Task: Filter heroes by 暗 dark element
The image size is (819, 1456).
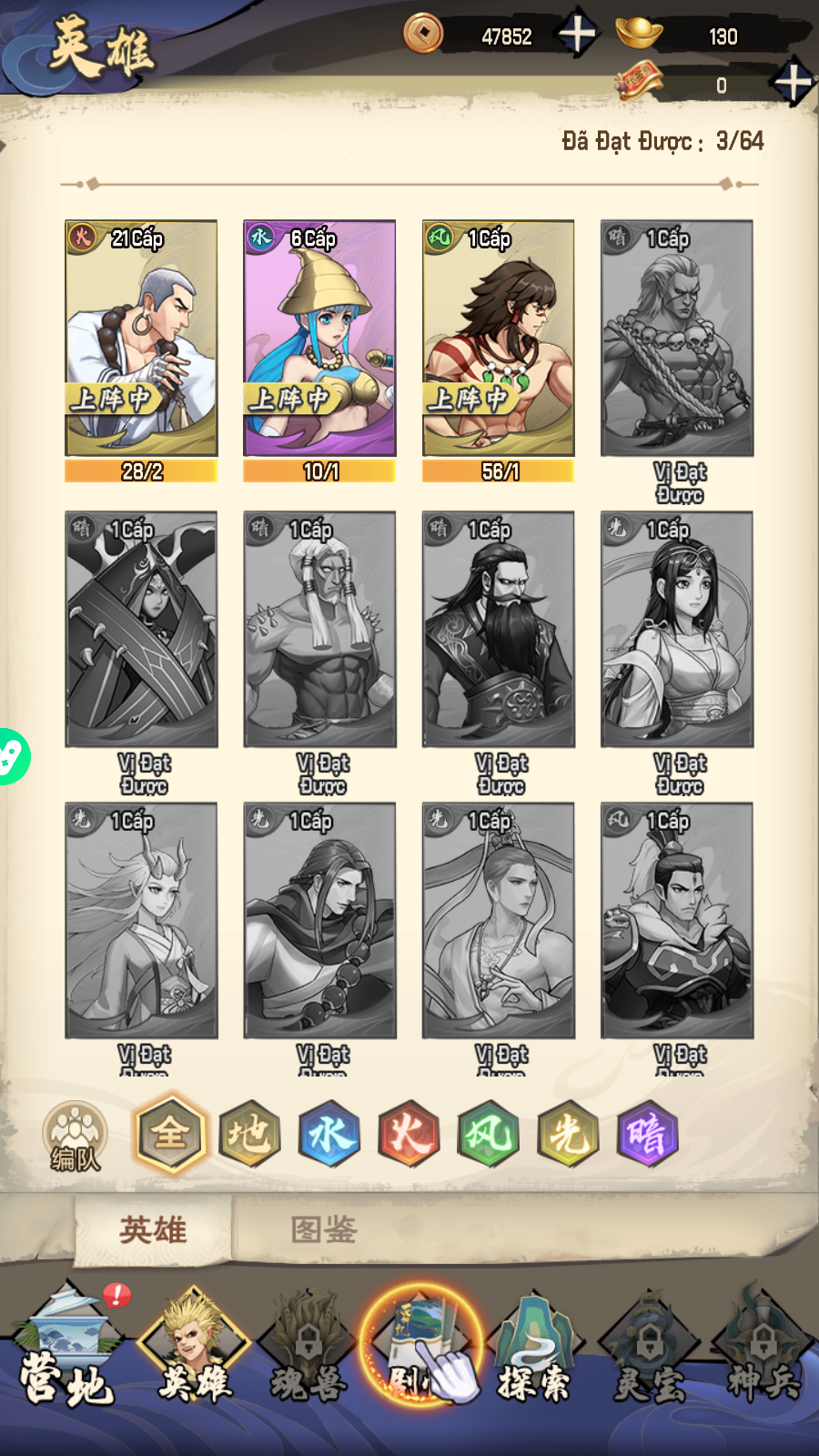Action: [x=648, y=1134]
